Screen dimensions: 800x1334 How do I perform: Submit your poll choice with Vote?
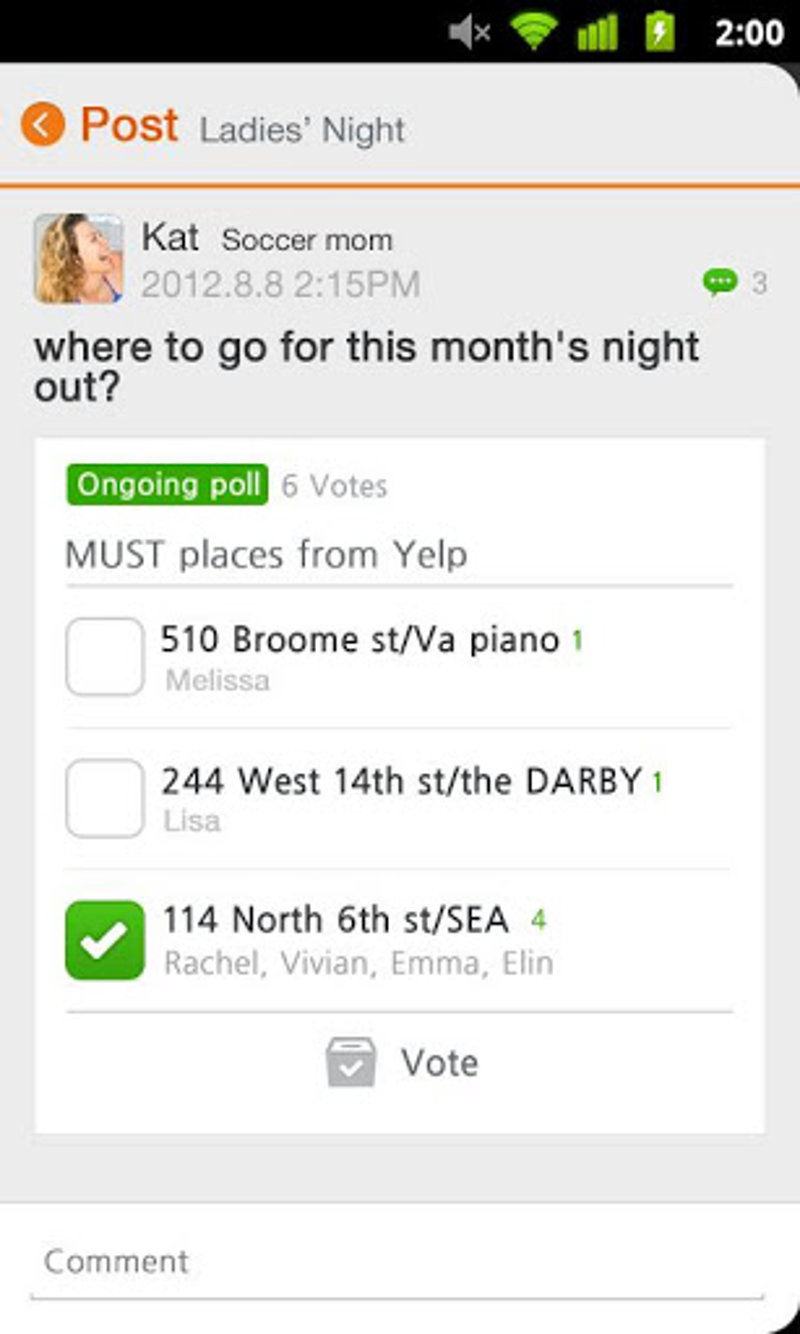point(402,1062)
